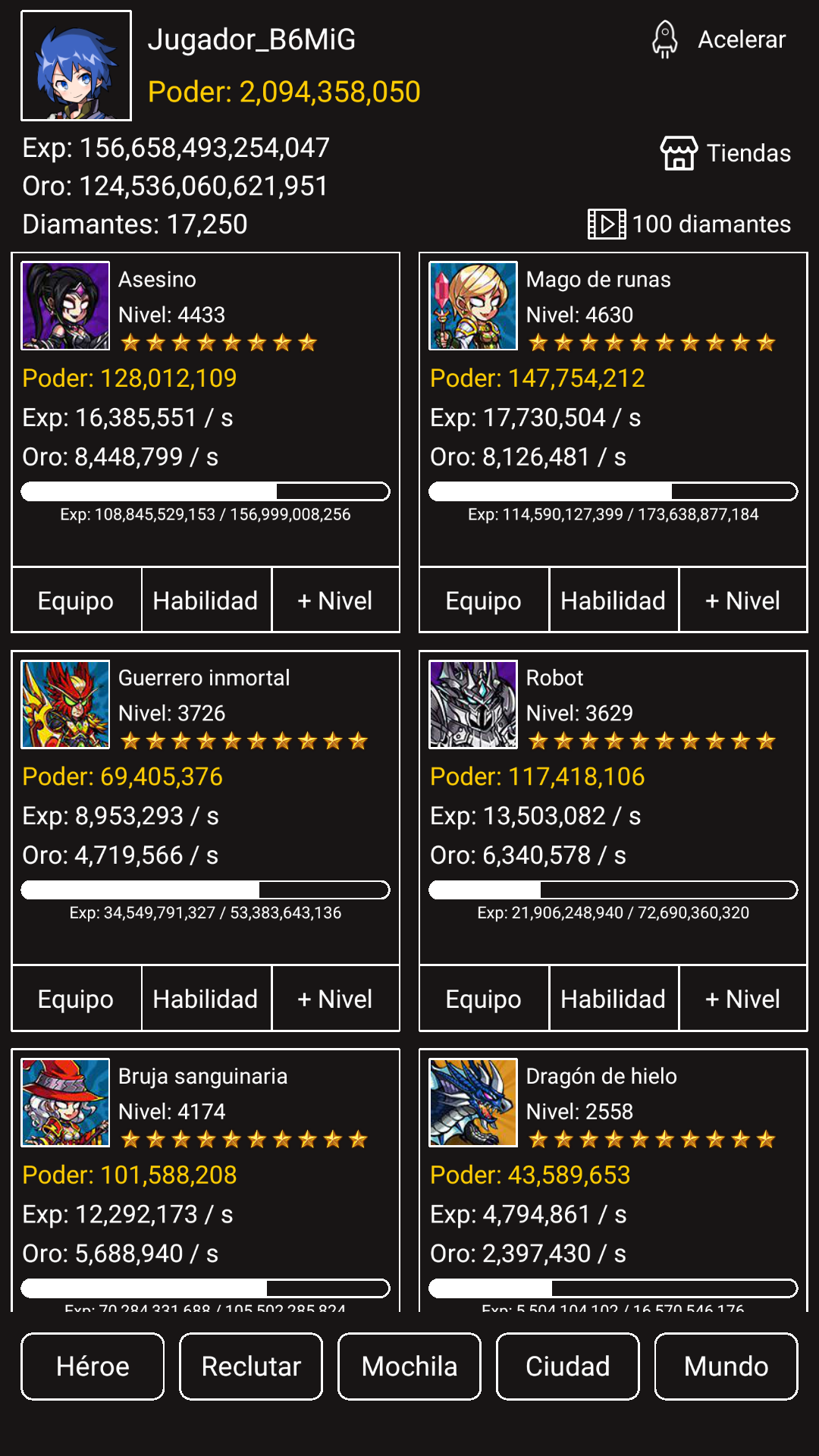Watch video for 100 diamantes
The height and width of the screenshot is (1456, 819).
(x=689, y=224)
